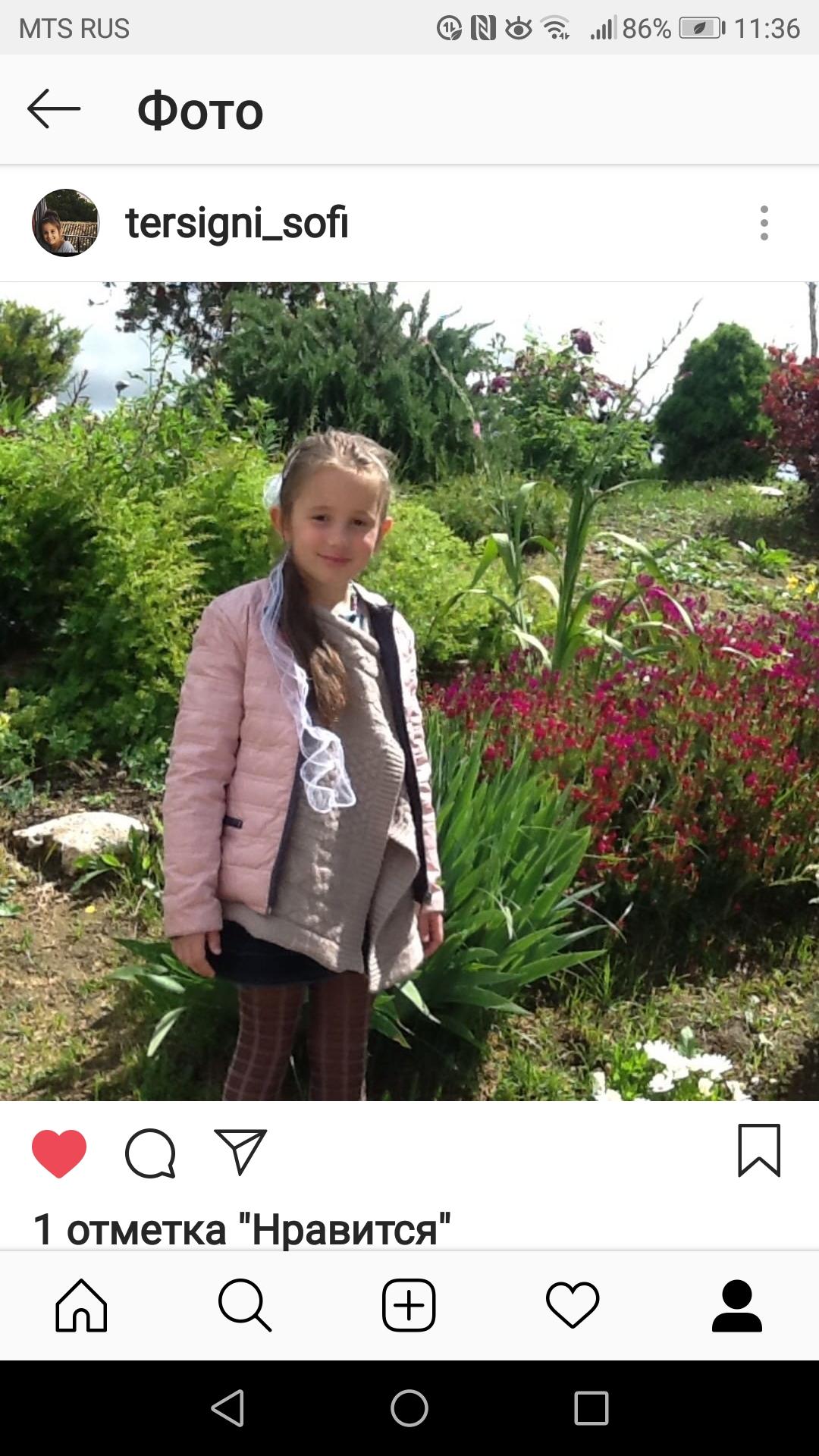
Task: Go back using the arrow next to Фото
Action: click(54, 109)
